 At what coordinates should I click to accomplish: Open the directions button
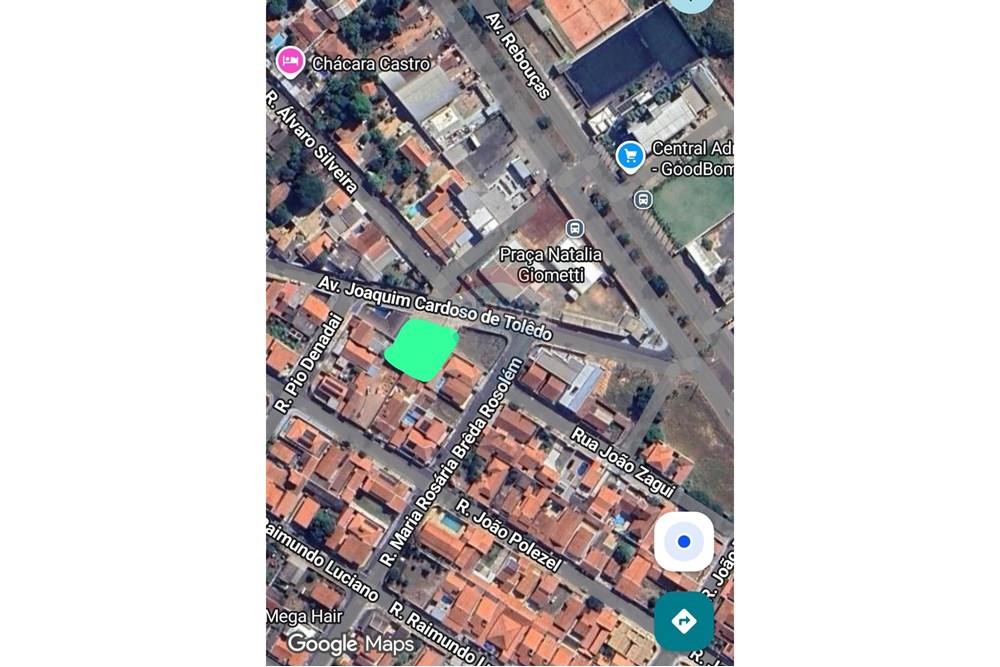coord(684,621)
